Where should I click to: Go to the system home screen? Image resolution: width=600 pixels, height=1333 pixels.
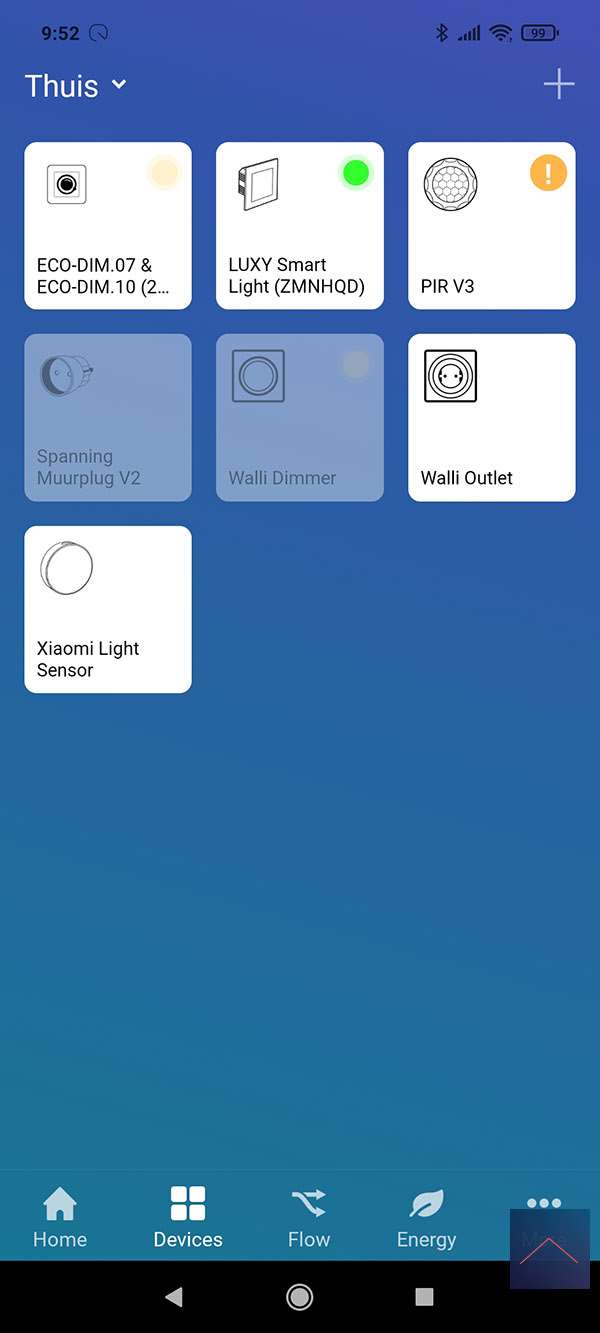pos(299,1297)
